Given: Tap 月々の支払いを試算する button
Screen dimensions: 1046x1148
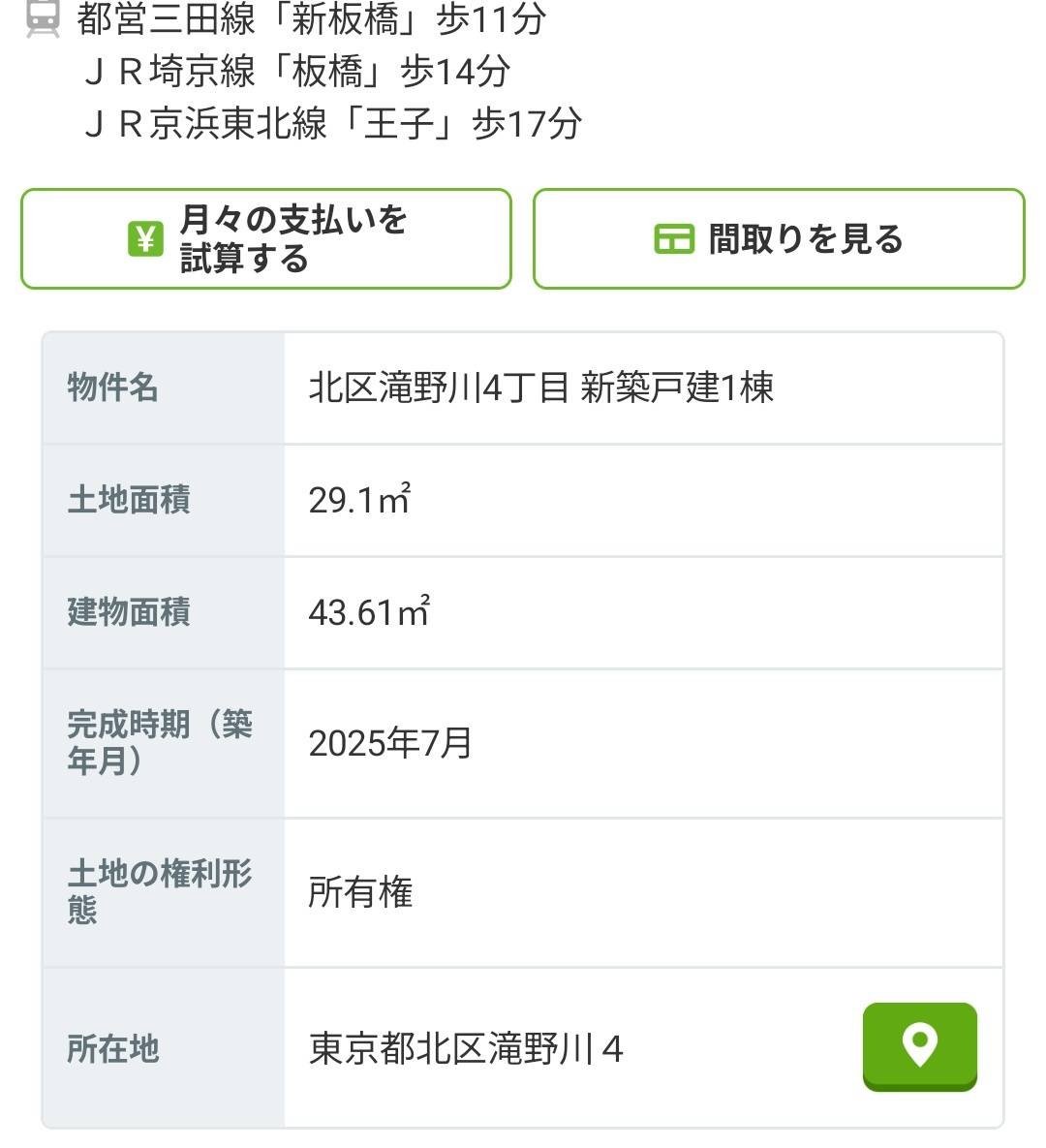Looking at the screenshot, I should pos(266,239).
